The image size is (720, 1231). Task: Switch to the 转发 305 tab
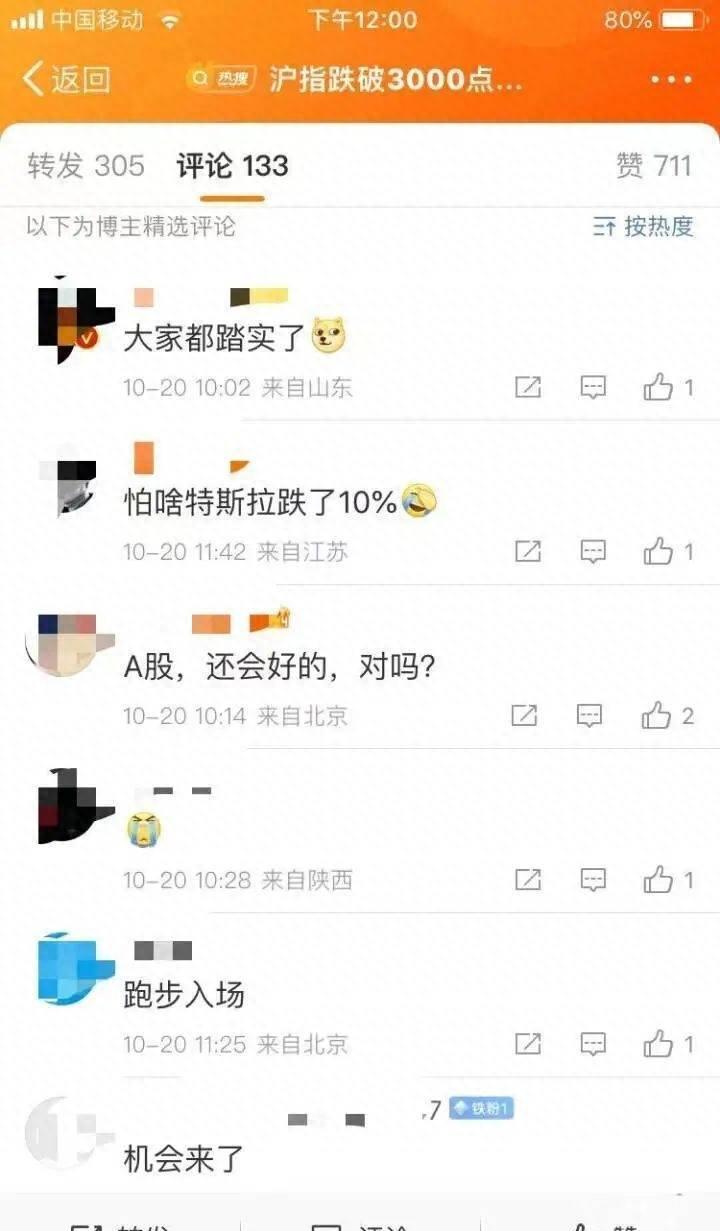pyautogui.click(x=86, y=166)
